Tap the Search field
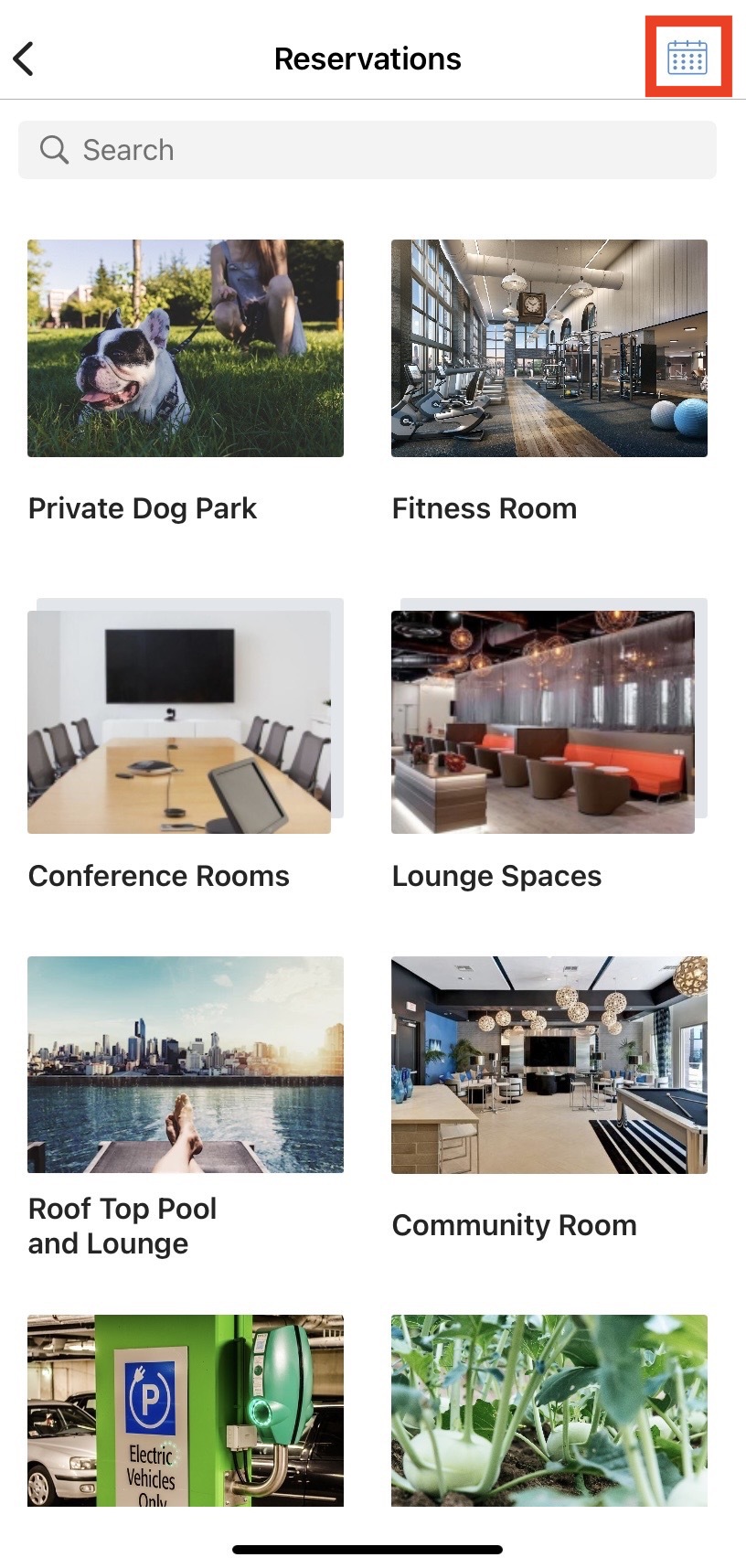 pyautogui.click(x=367, y=150)
